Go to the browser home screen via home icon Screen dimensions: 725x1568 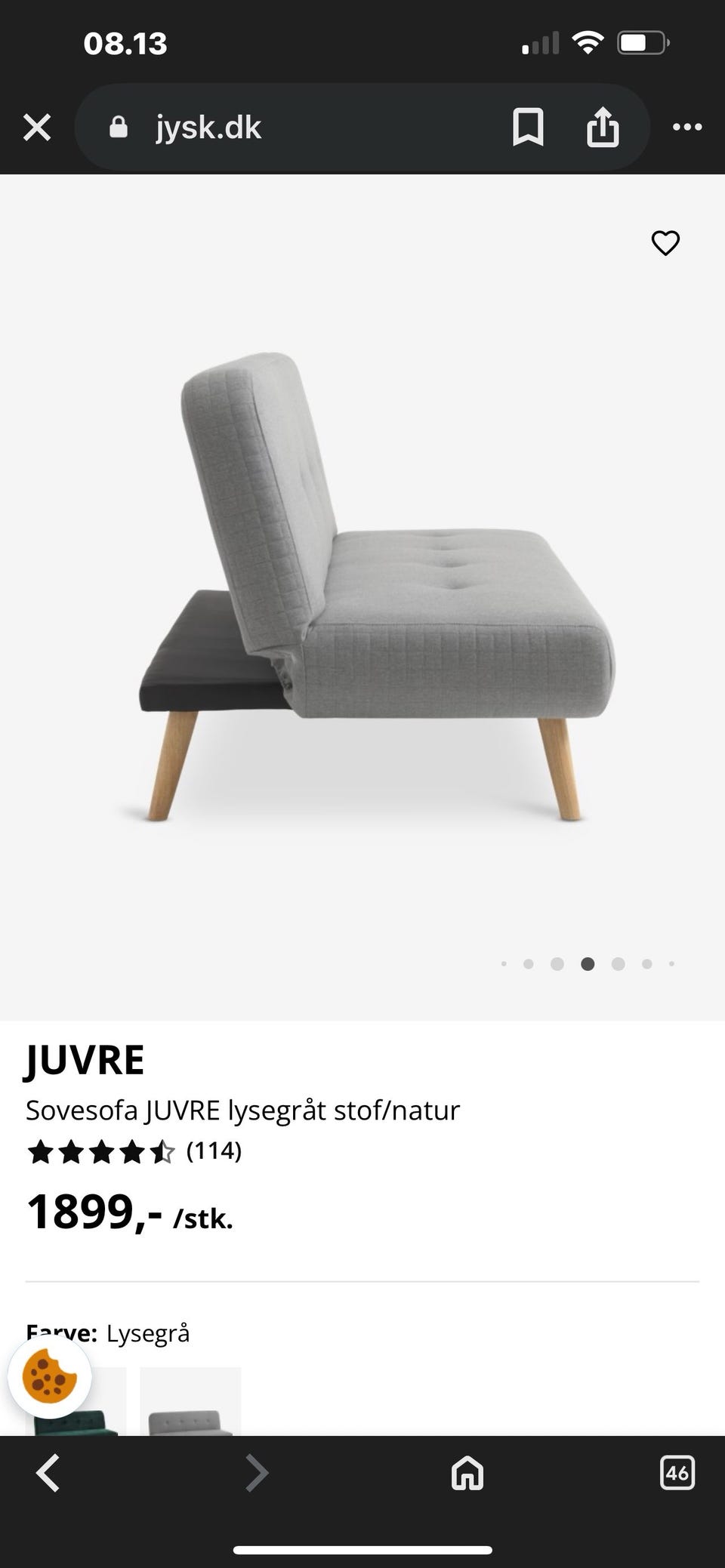467,1472
